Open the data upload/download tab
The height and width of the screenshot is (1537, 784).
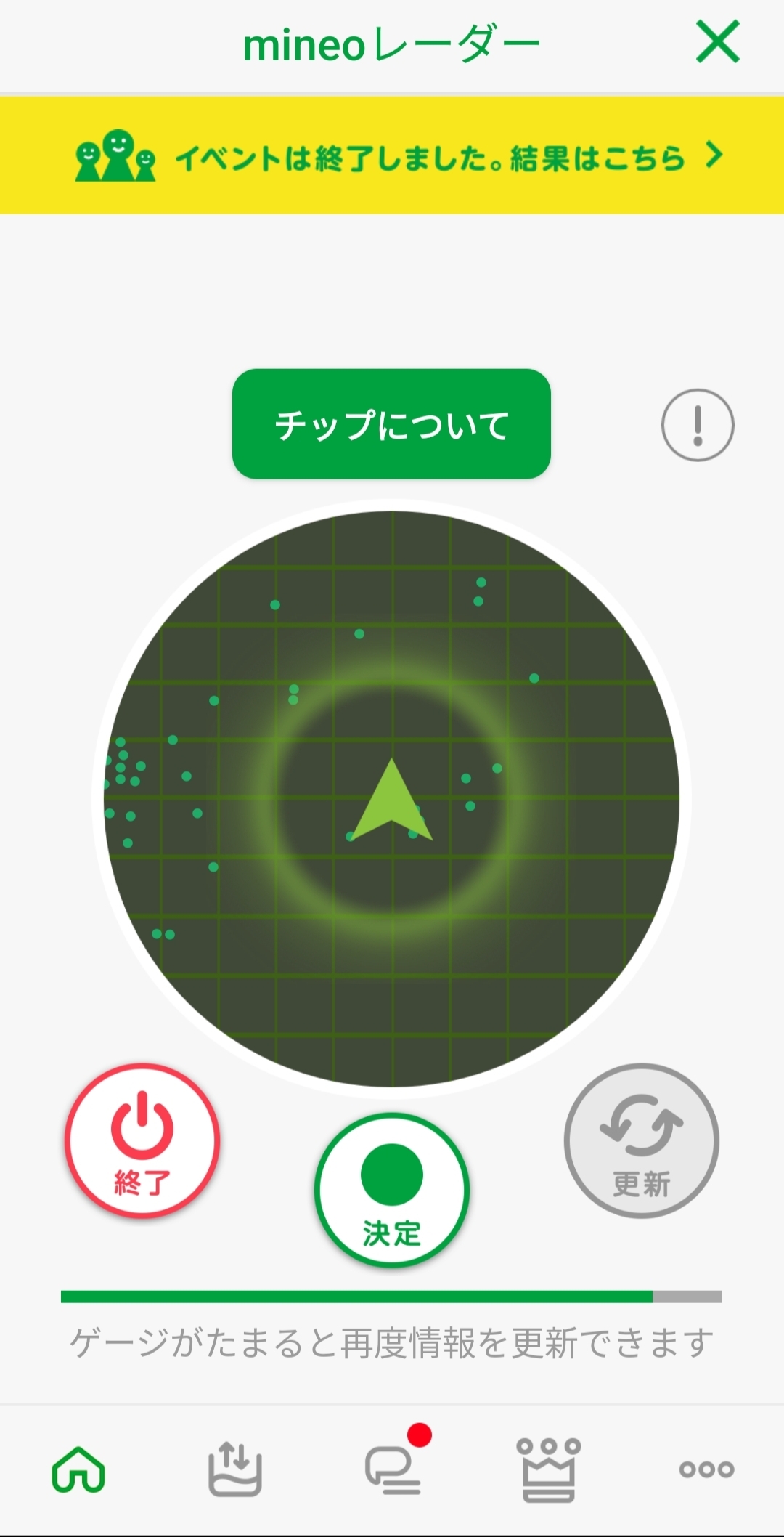point(234,1469)
